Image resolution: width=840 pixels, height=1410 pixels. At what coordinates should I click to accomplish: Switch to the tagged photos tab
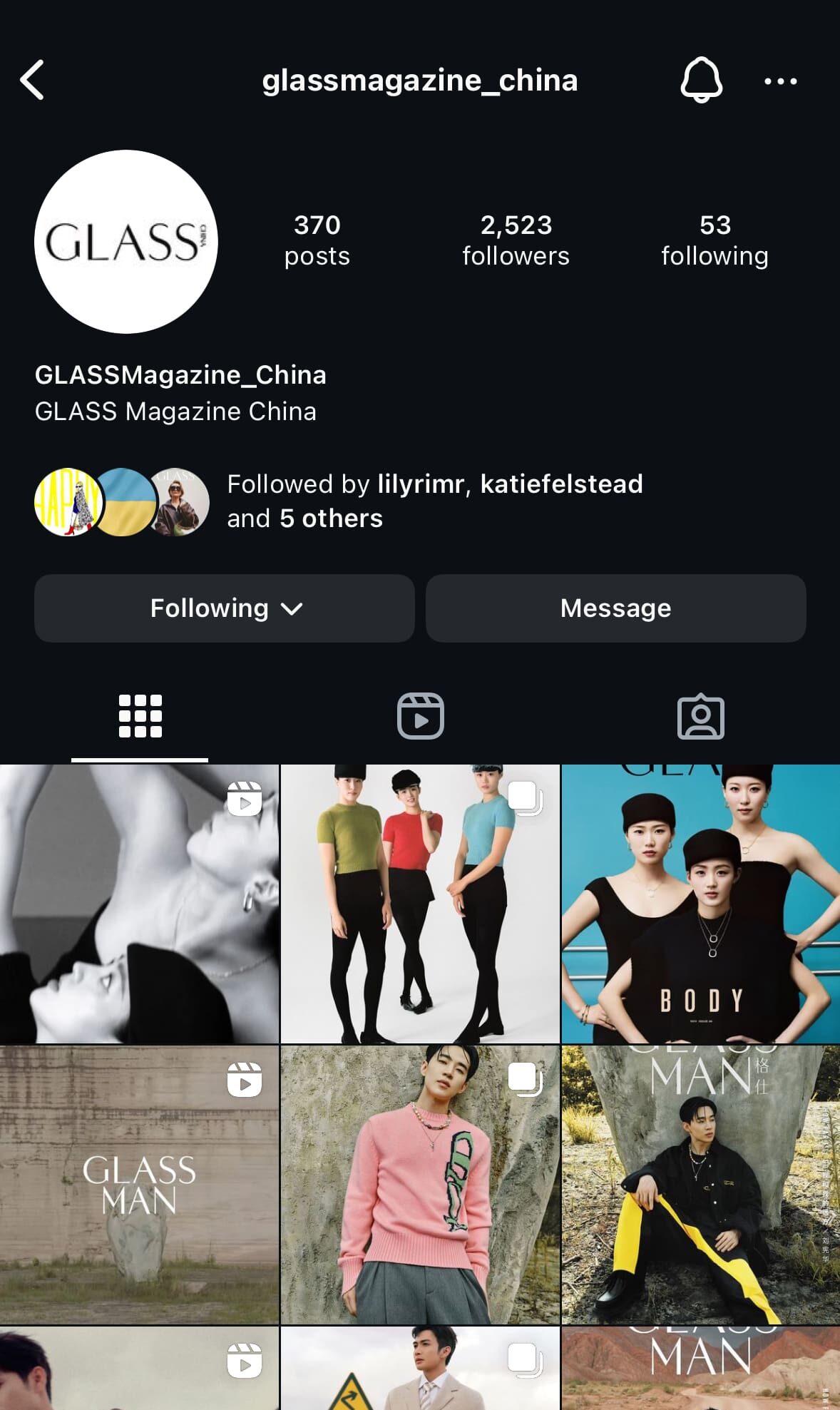(x=700, y=716)
